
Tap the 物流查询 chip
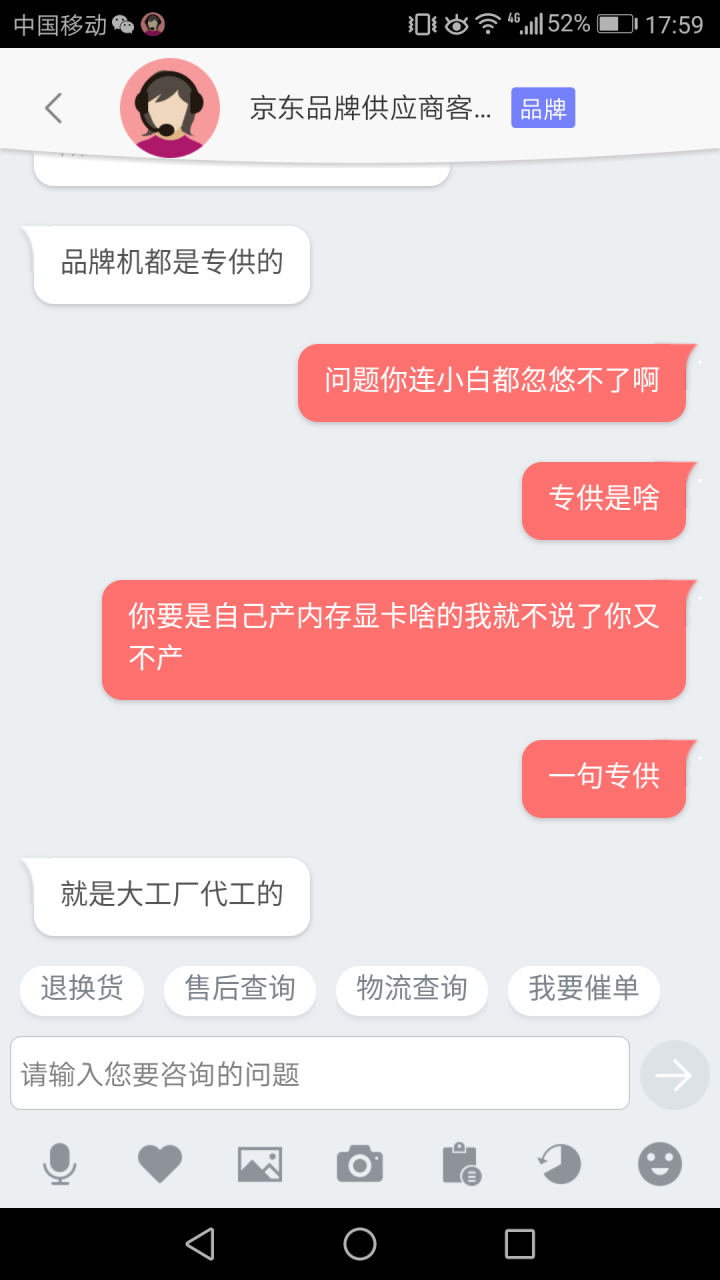(412, 989)
